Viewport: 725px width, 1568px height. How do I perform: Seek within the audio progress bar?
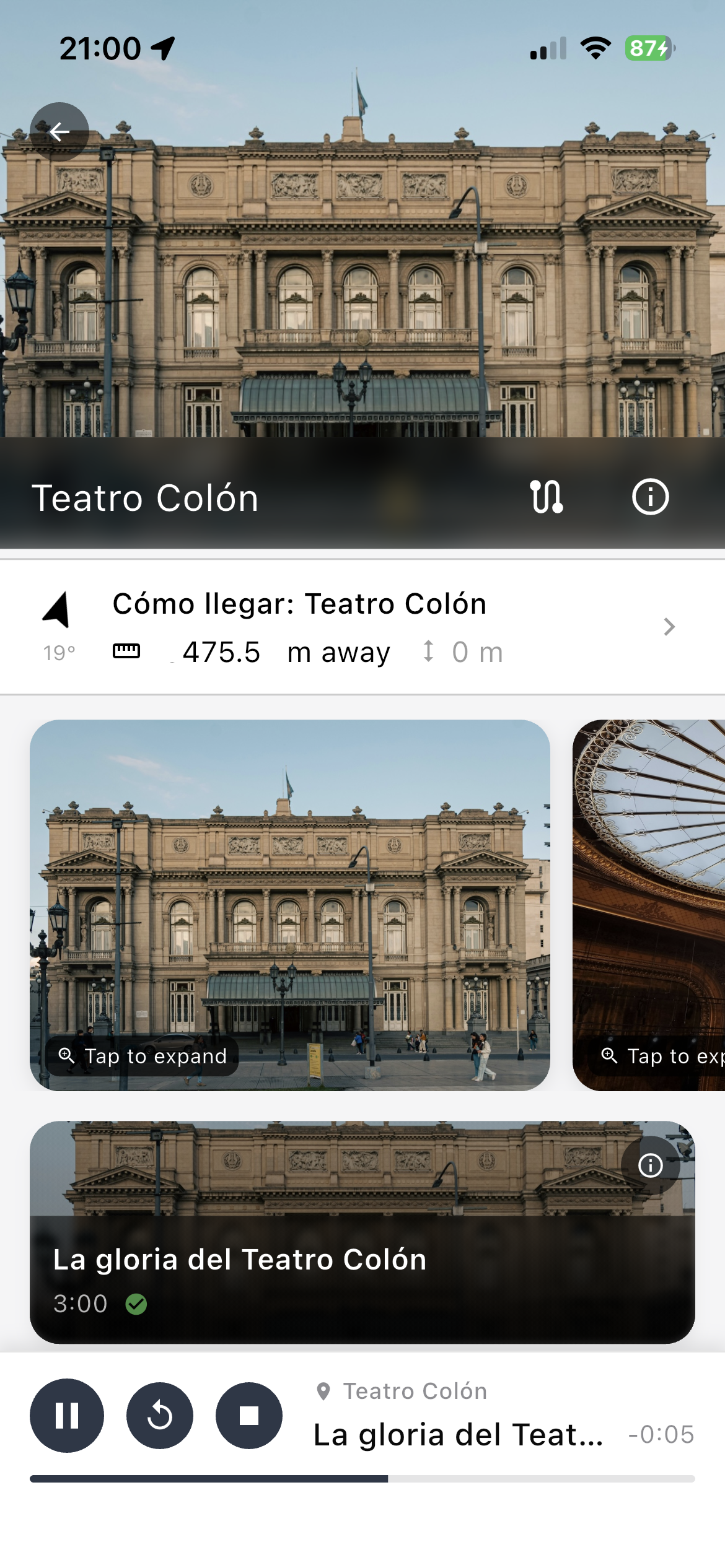[x=362, y=1479]
